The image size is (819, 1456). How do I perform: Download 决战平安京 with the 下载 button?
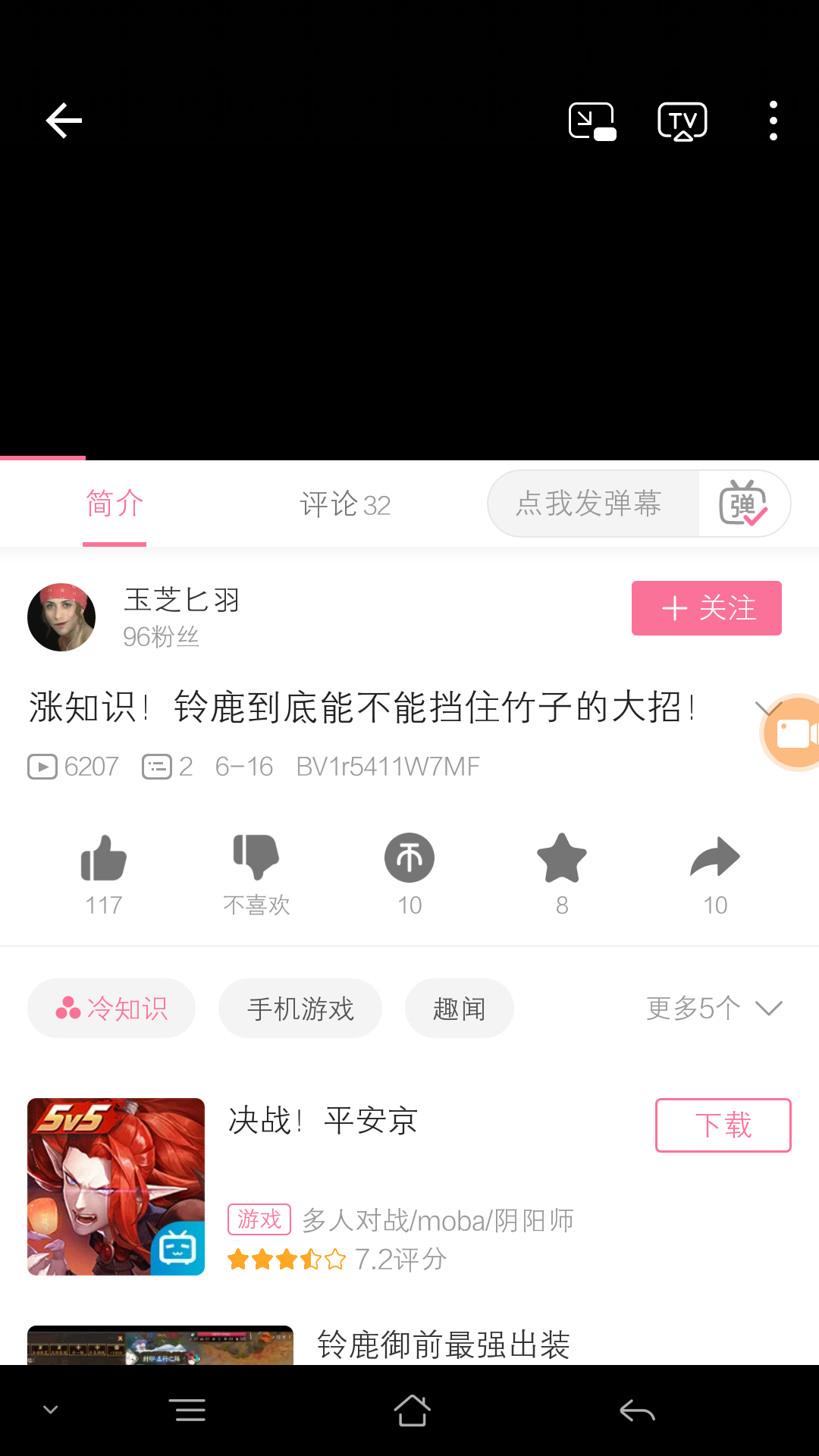pos(722,1125)
